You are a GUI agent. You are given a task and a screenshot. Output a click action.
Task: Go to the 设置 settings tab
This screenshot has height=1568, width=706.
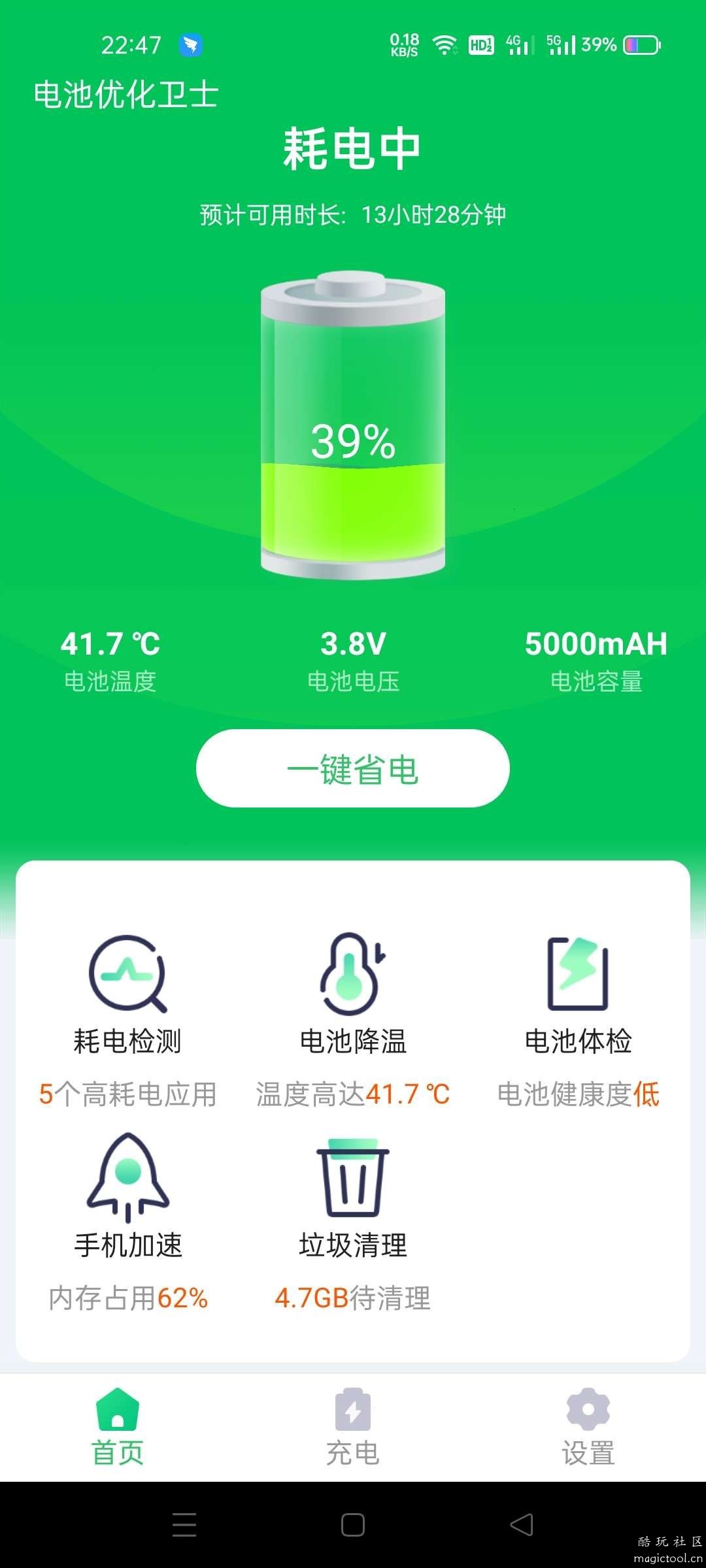588,1427
